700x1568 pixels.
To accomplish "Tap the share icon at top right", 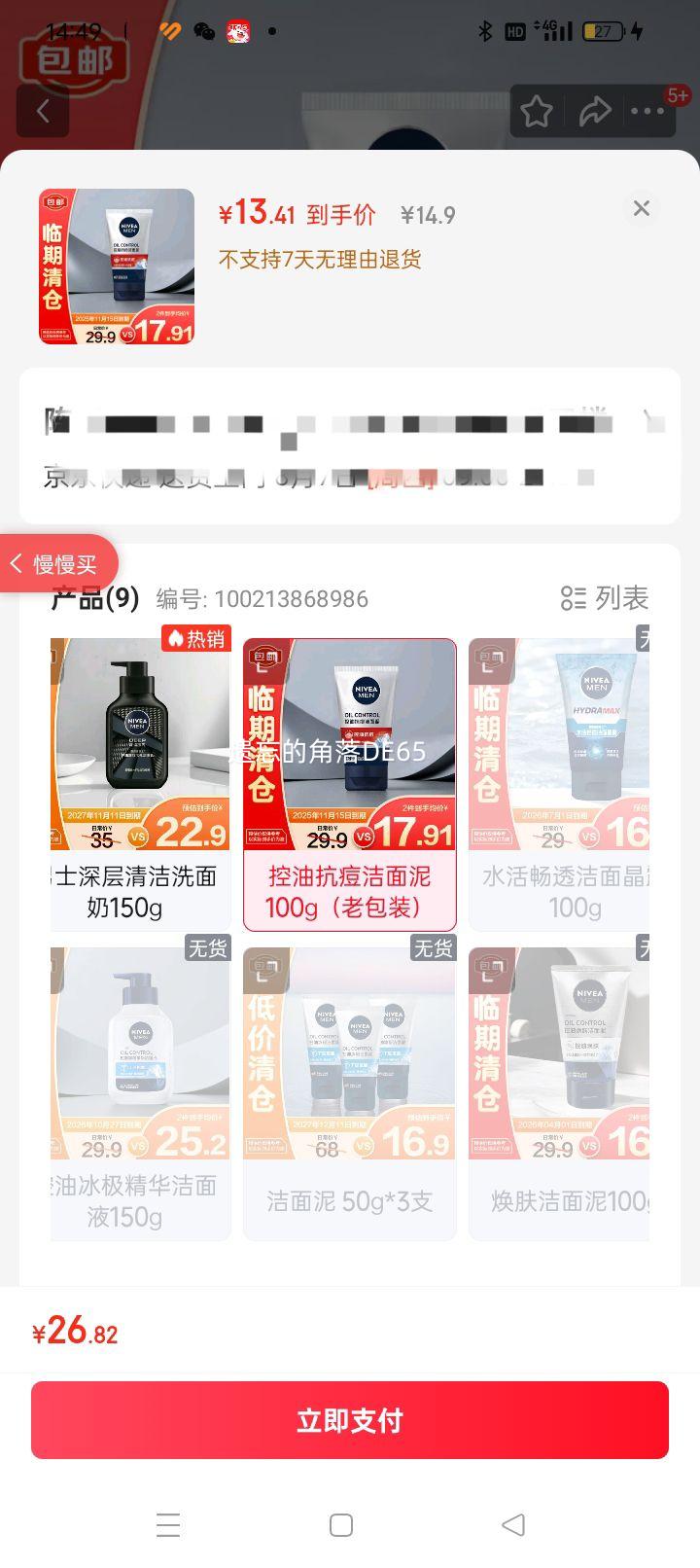I will point(596,111).
